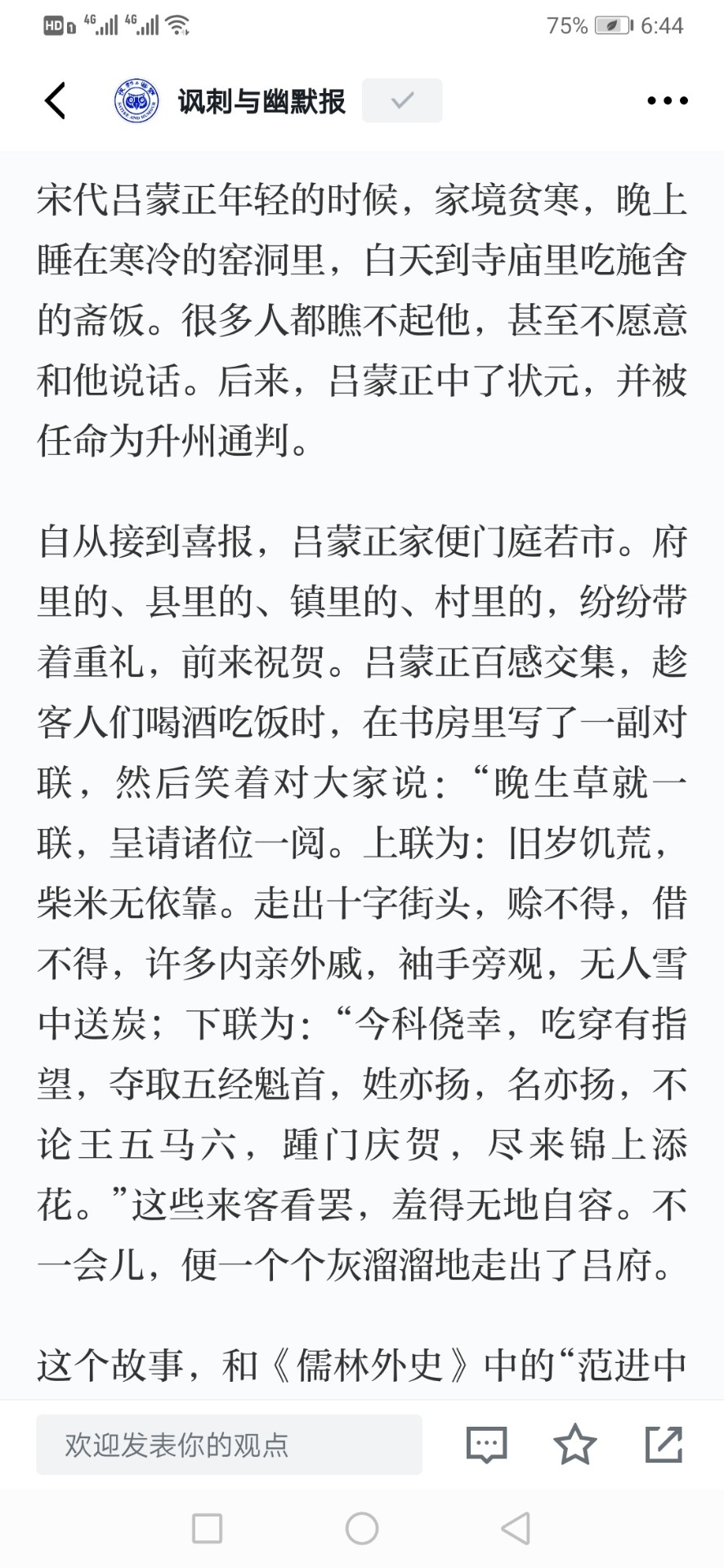Open recent apps from navigation bar
The height and width of the screenshot is (1568, 724).
tap(207, 1528)
